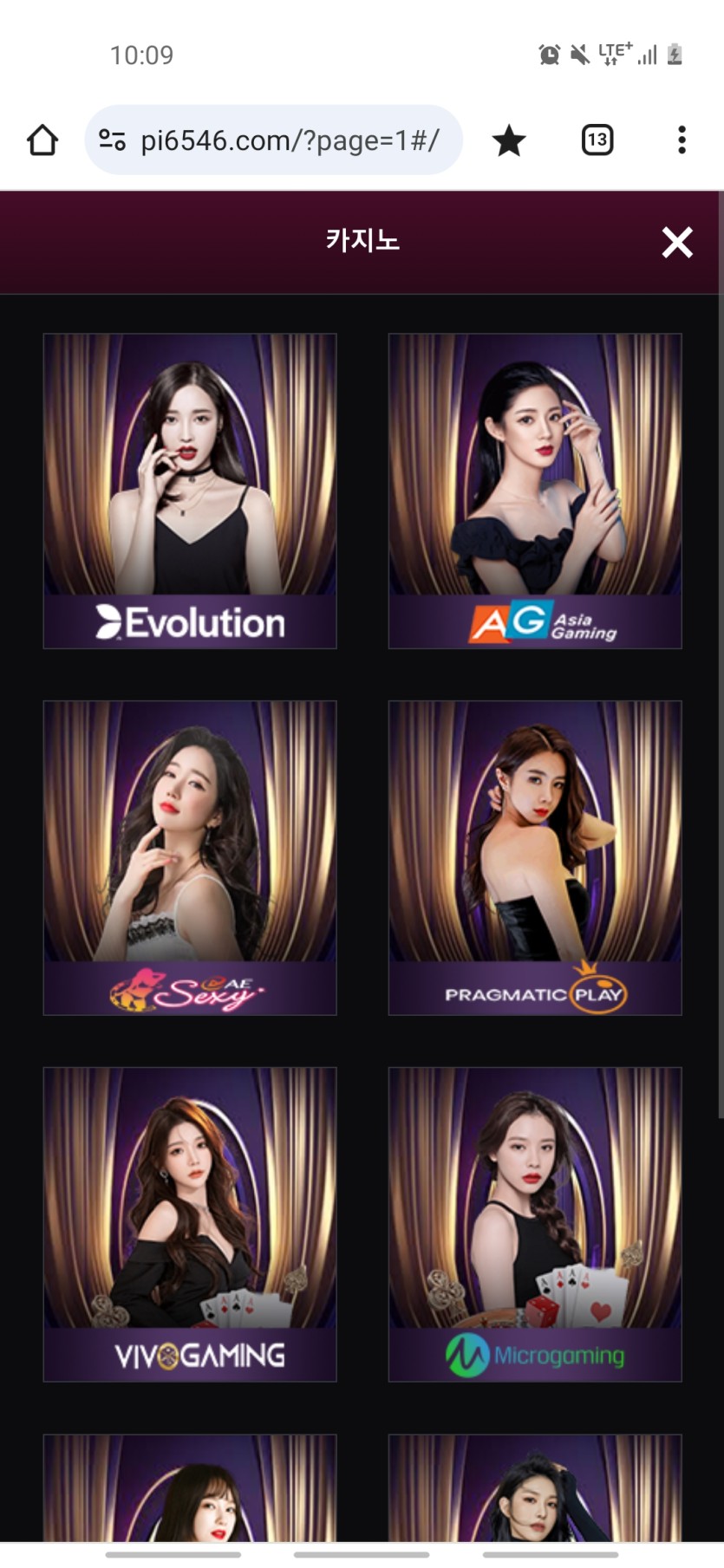Go to the browser home page
The width and height of the screenshot is (724, 1568).
tap(42, 140)
